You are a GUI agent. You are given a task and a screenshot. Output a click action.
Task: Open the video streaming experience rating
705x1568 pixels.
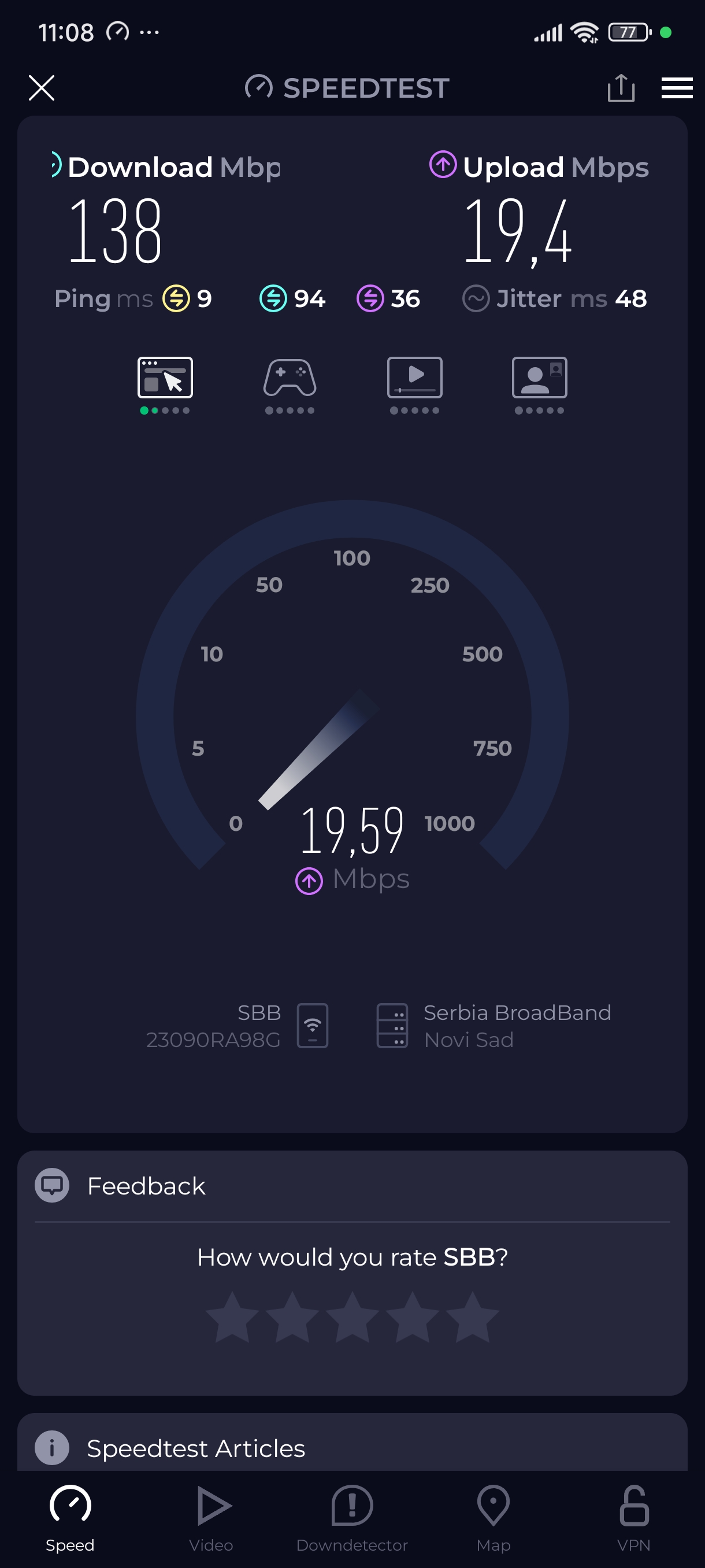pos(414,384)
